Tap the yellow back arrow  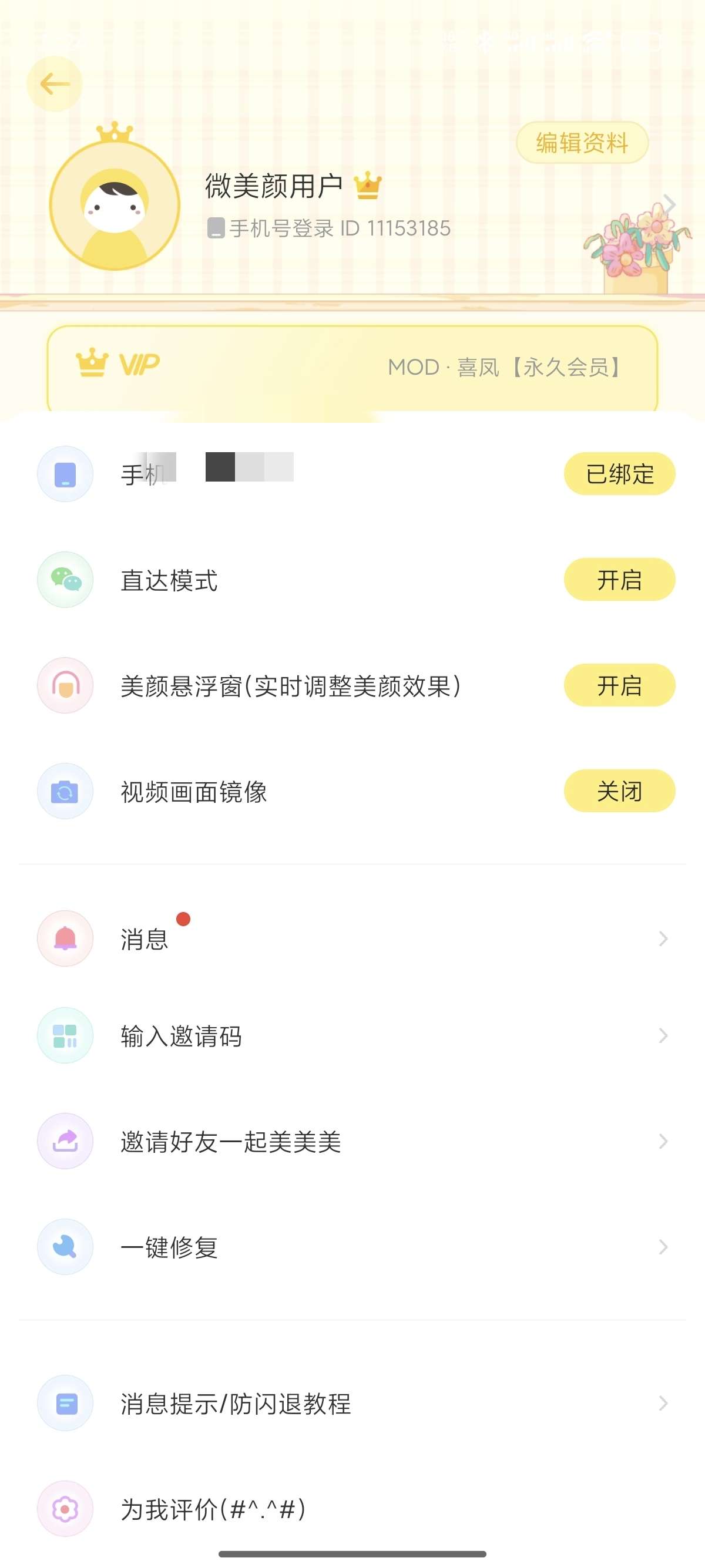54,84
